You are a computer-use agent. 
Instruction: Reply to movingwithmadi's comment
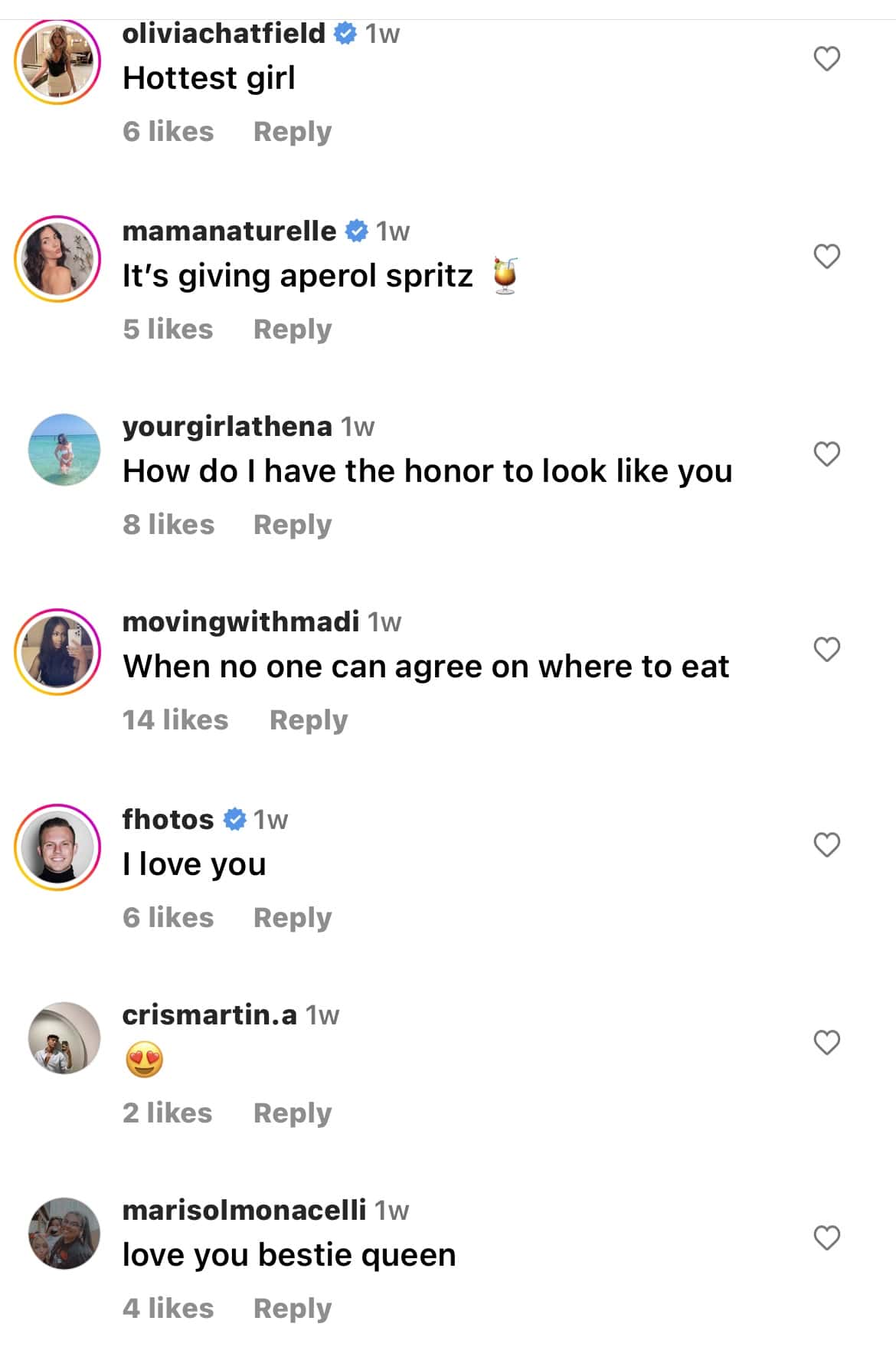(x=309, y=719)
